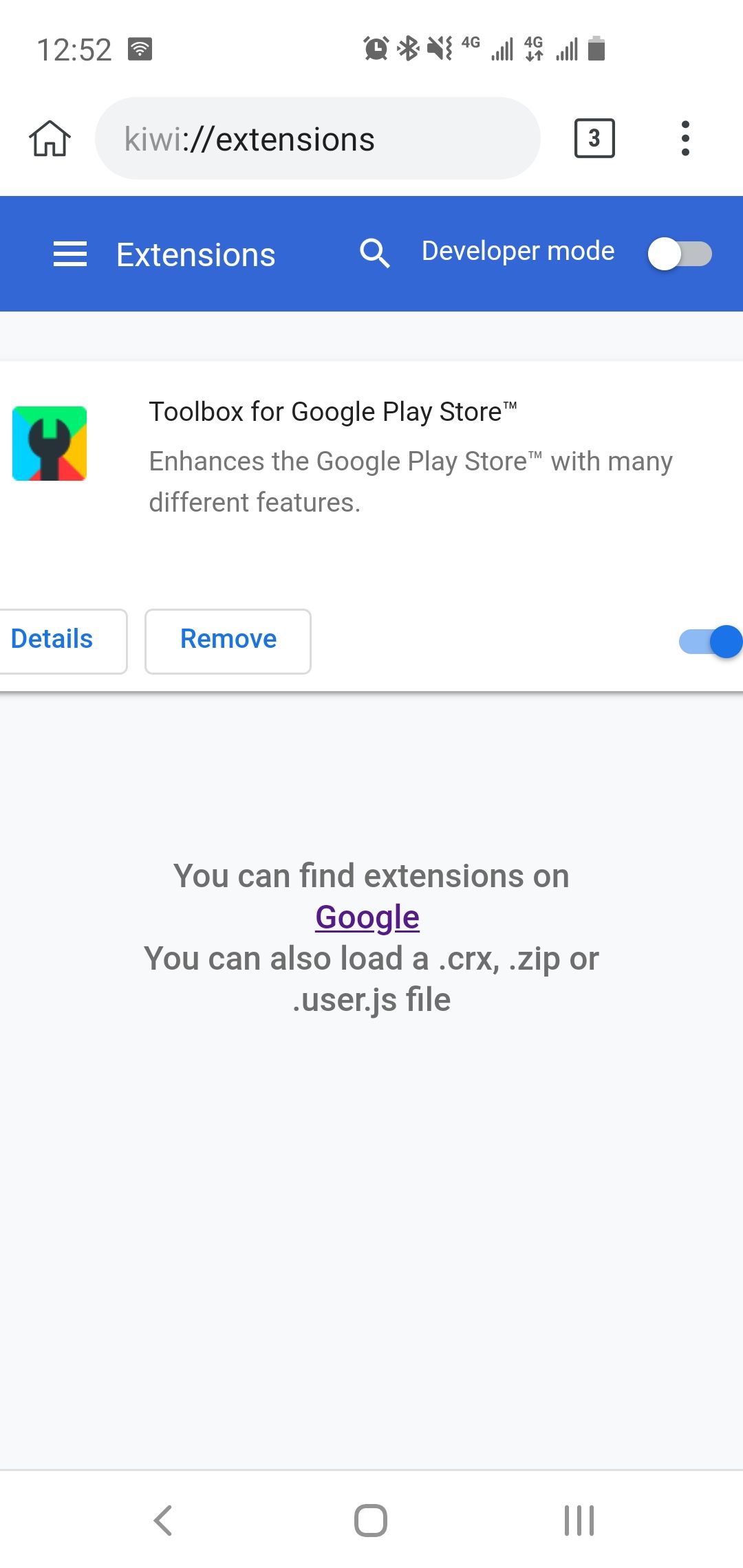Go to the browser home page
The height and width of the screenshot is (1568, 743).
[50, 138]
